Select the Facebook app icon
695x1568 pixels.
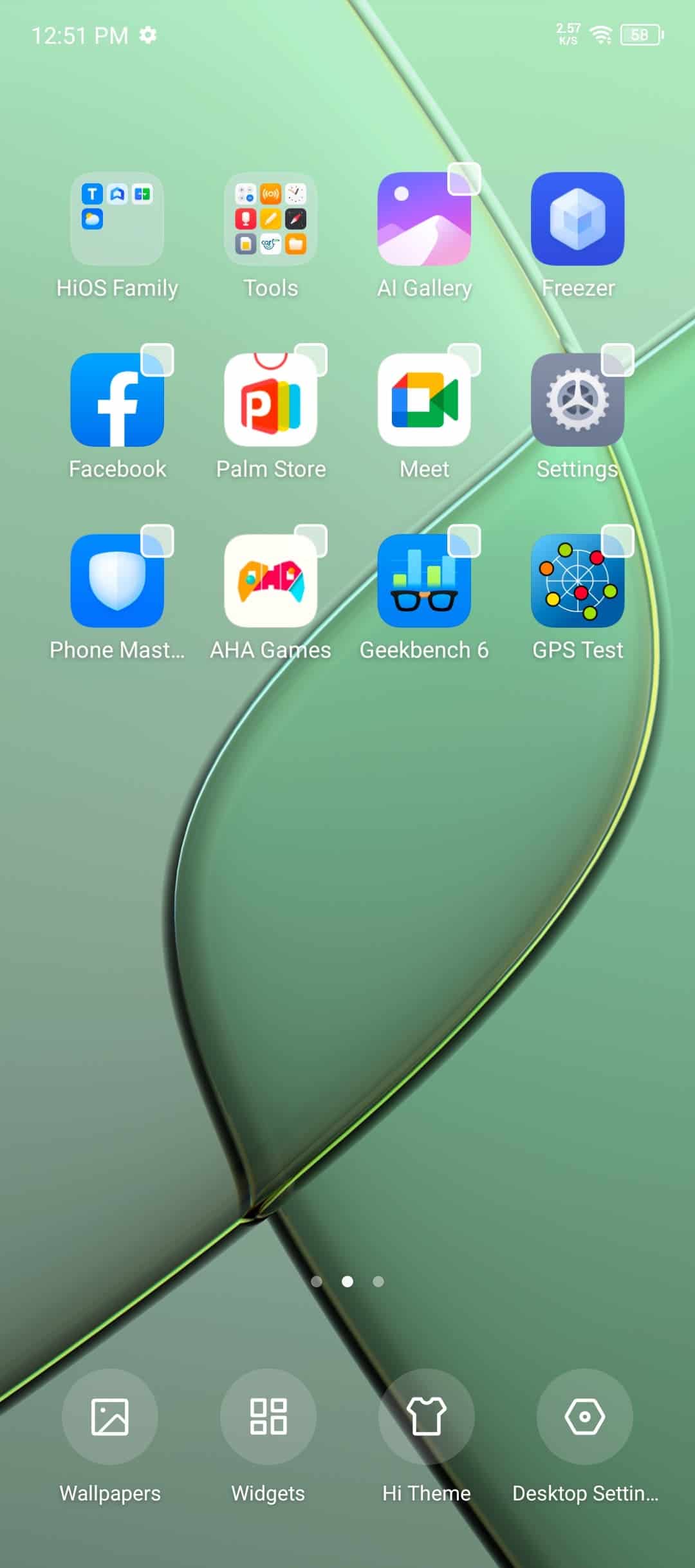point(117,400)
